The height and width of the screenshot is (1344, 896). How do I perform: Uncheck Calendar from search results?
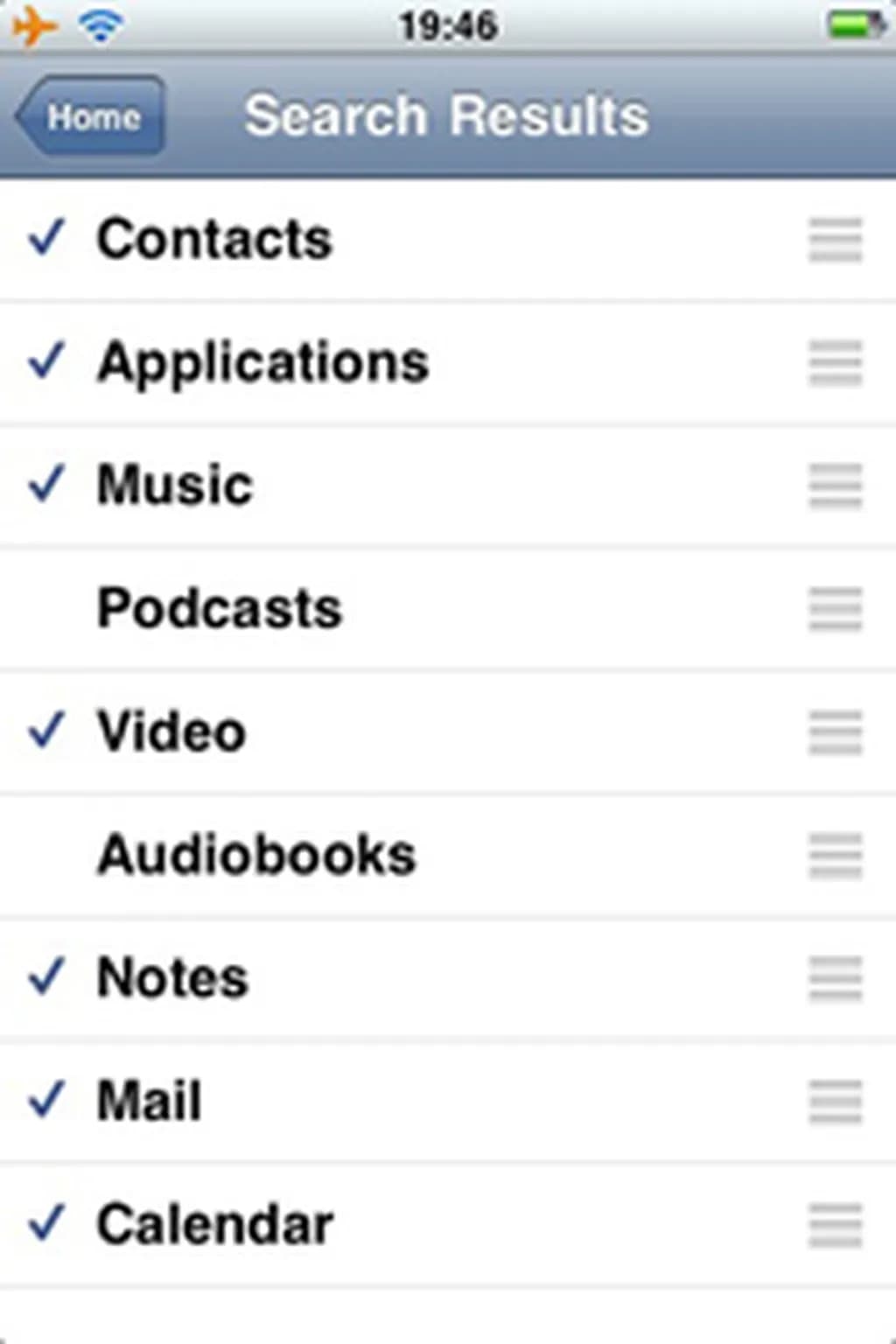[x=214, y=1224]
